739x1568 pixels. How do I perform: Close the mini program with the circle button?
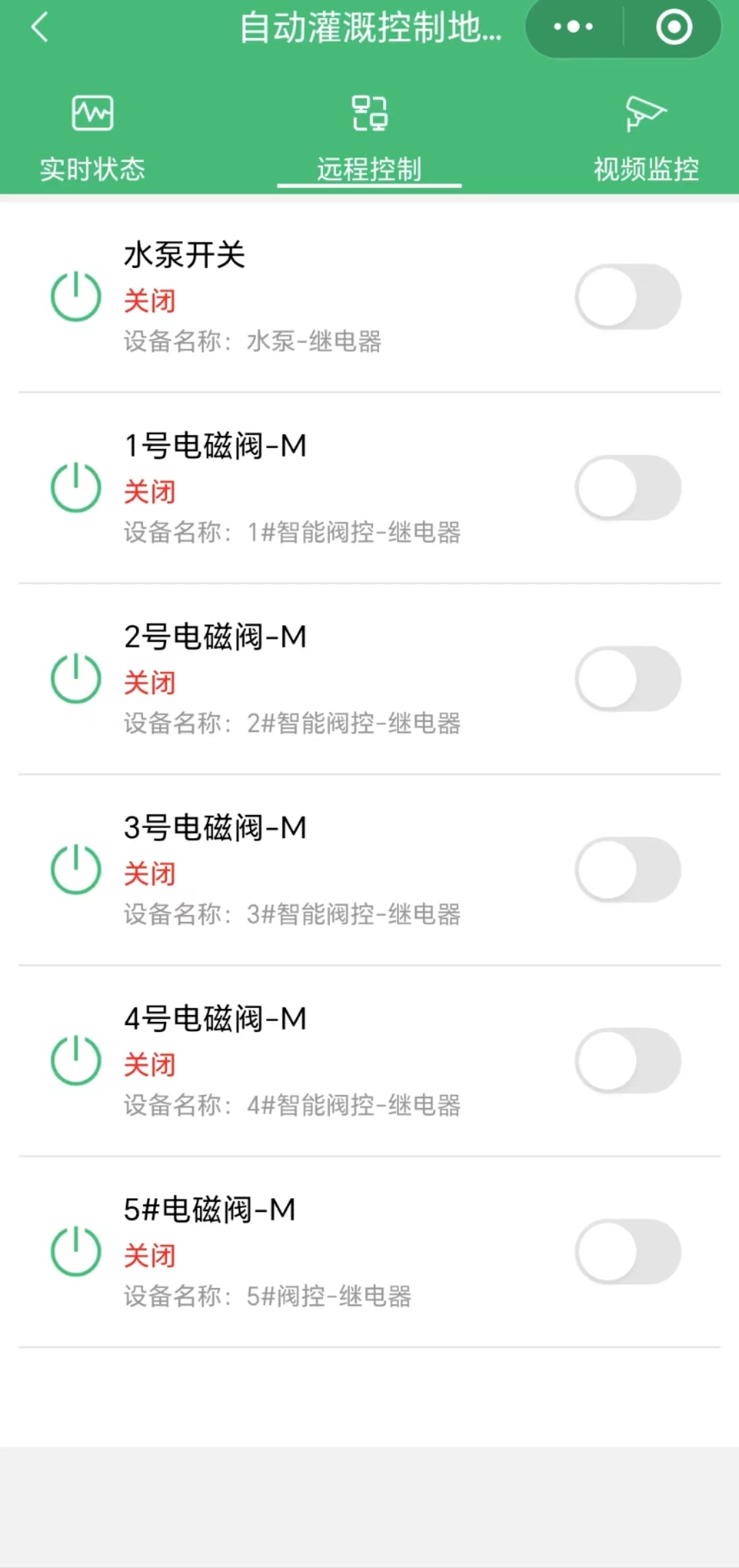coord(674,27)
